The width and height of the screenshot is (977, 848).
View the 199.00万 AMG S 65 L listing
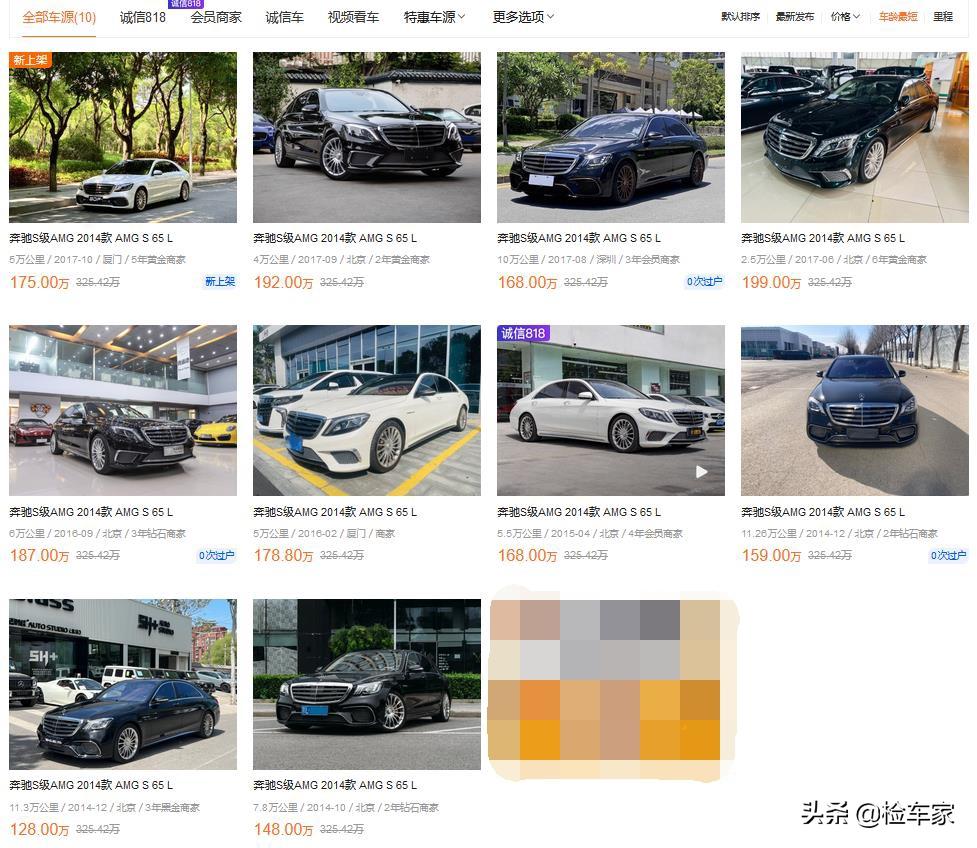(854, 138)
